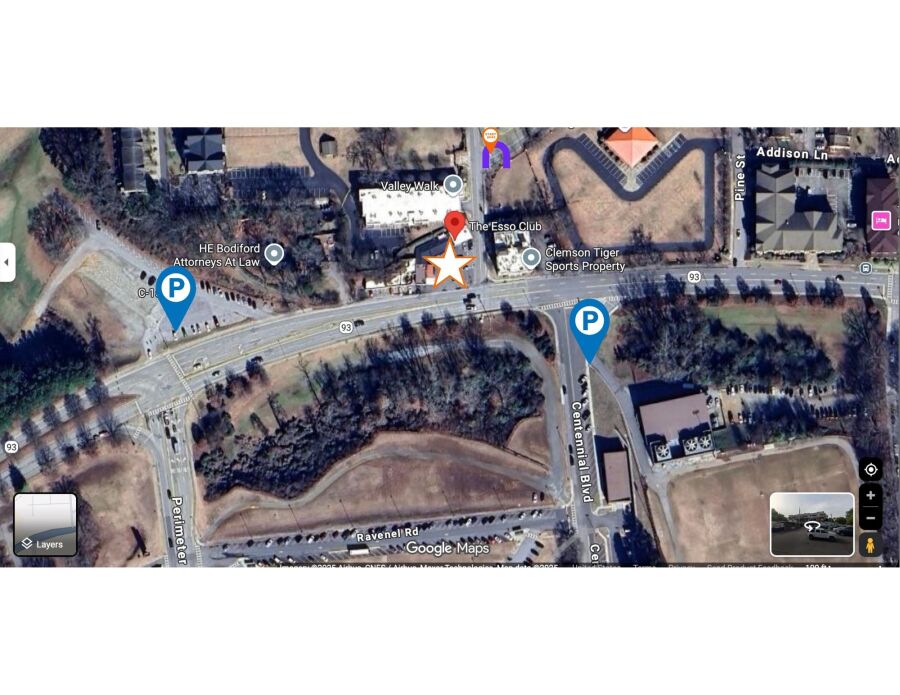The image size is (900, 695).
Task: Select the Street View pegman
Action: click(x=870, y=546)
